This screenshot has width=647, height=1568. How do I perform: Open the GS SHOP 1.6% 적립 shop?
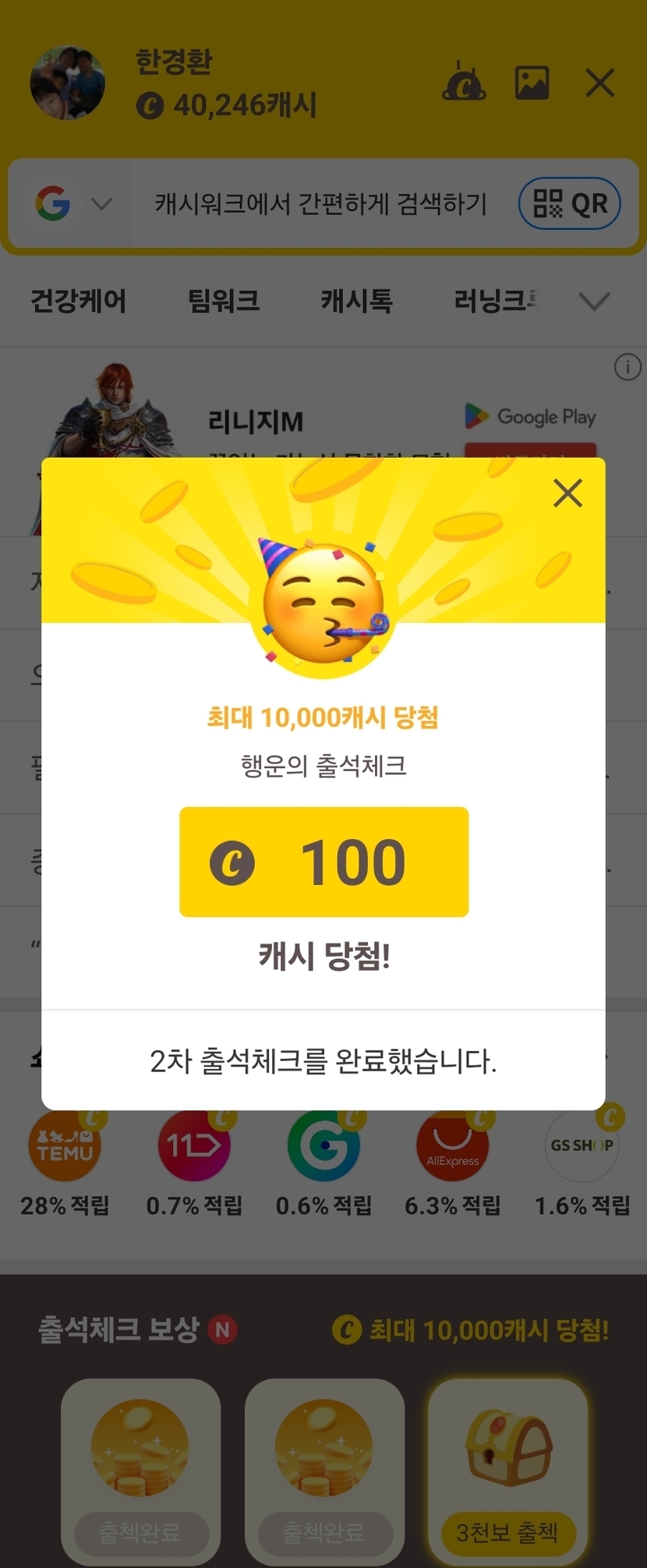tap(582, 1147)
